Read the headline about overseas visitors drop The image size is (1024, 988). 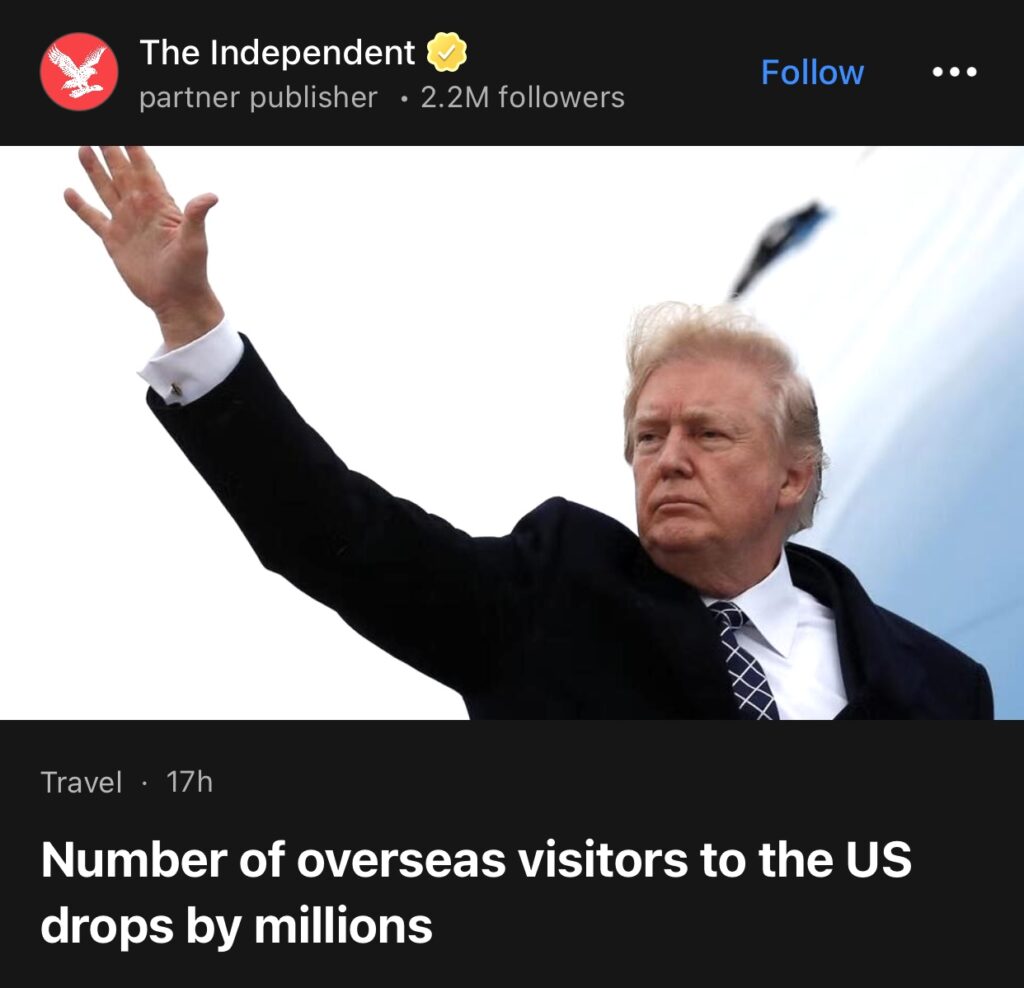tap(476, 892)
